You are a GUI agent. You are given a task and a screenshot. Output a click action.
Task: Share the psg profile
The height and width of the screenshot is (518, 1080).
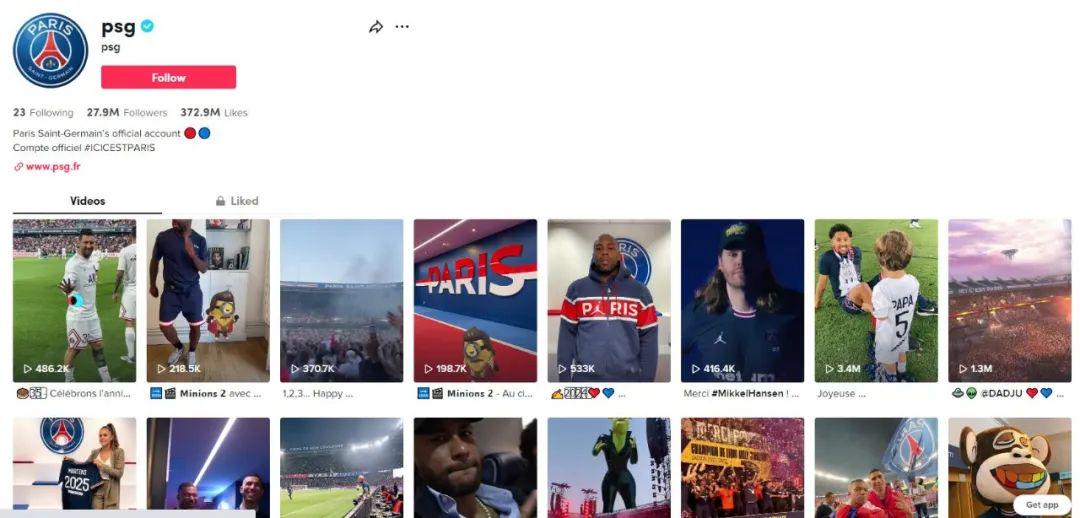pos(376,27)
